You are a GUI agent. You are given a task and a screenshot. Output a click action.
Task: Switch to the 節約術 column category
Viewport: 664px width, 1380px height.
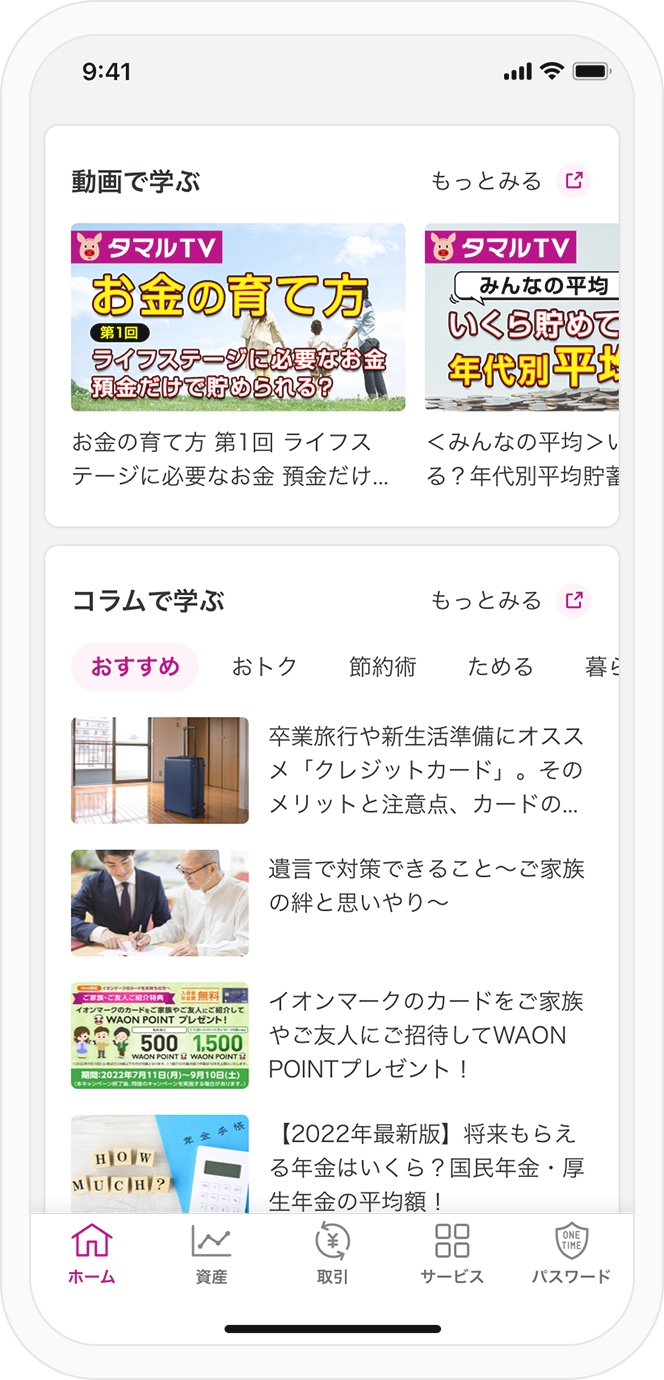point(382,667)
